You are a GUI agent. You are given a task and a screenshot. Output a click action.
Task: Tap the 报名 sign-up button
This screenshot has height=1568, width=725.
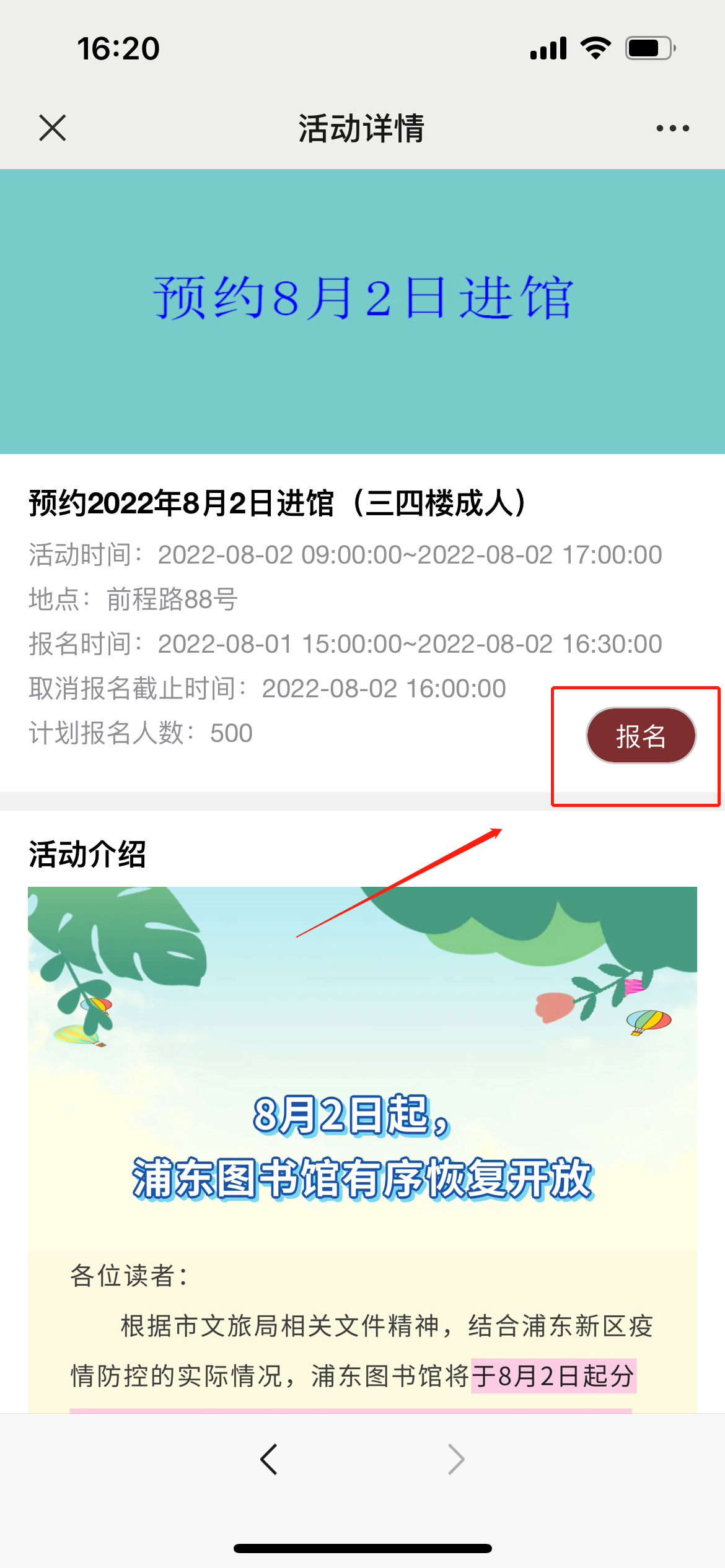[641, 736]
